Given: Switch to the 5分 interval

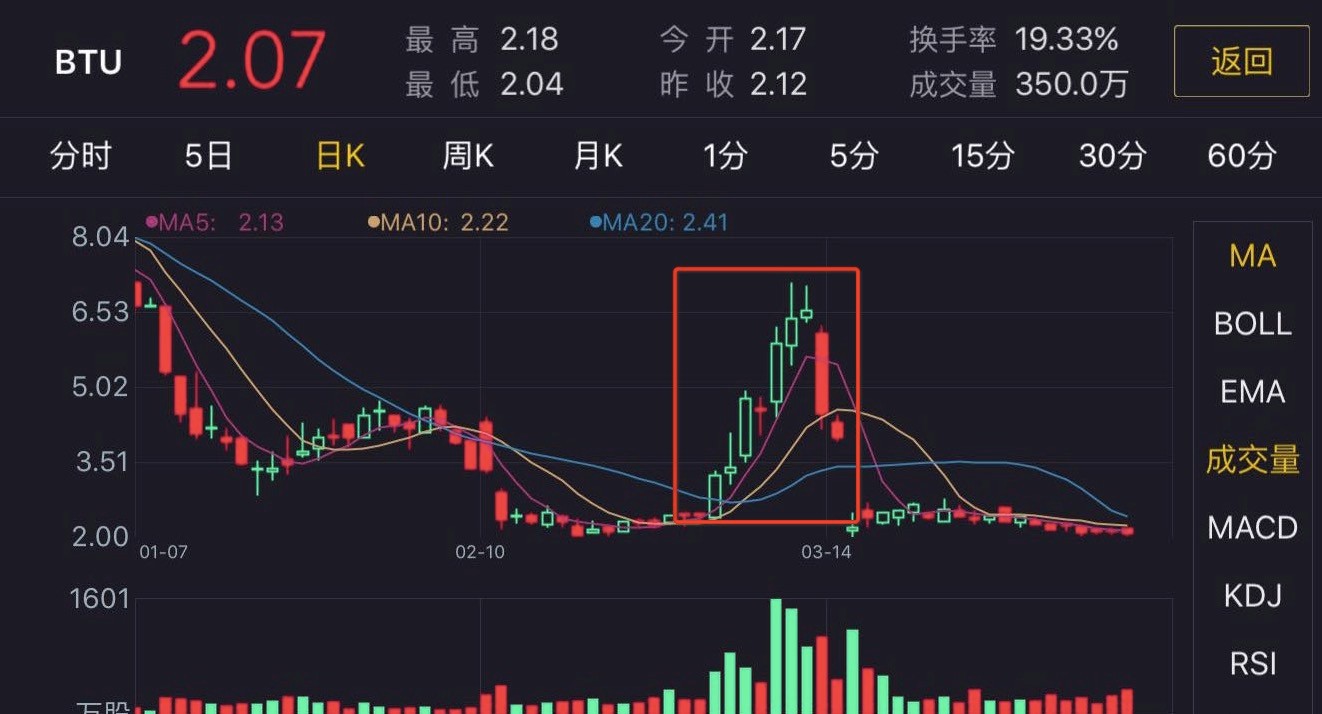Looking at the screenshot, I should (854, 156).
